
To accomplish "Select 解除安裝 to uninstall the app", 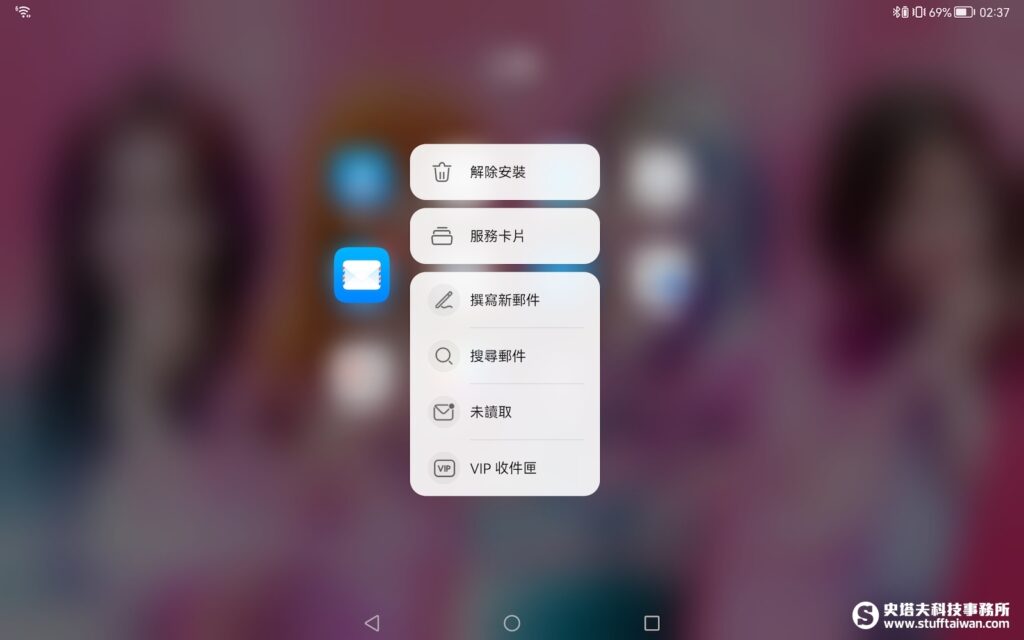I will 504,172.
